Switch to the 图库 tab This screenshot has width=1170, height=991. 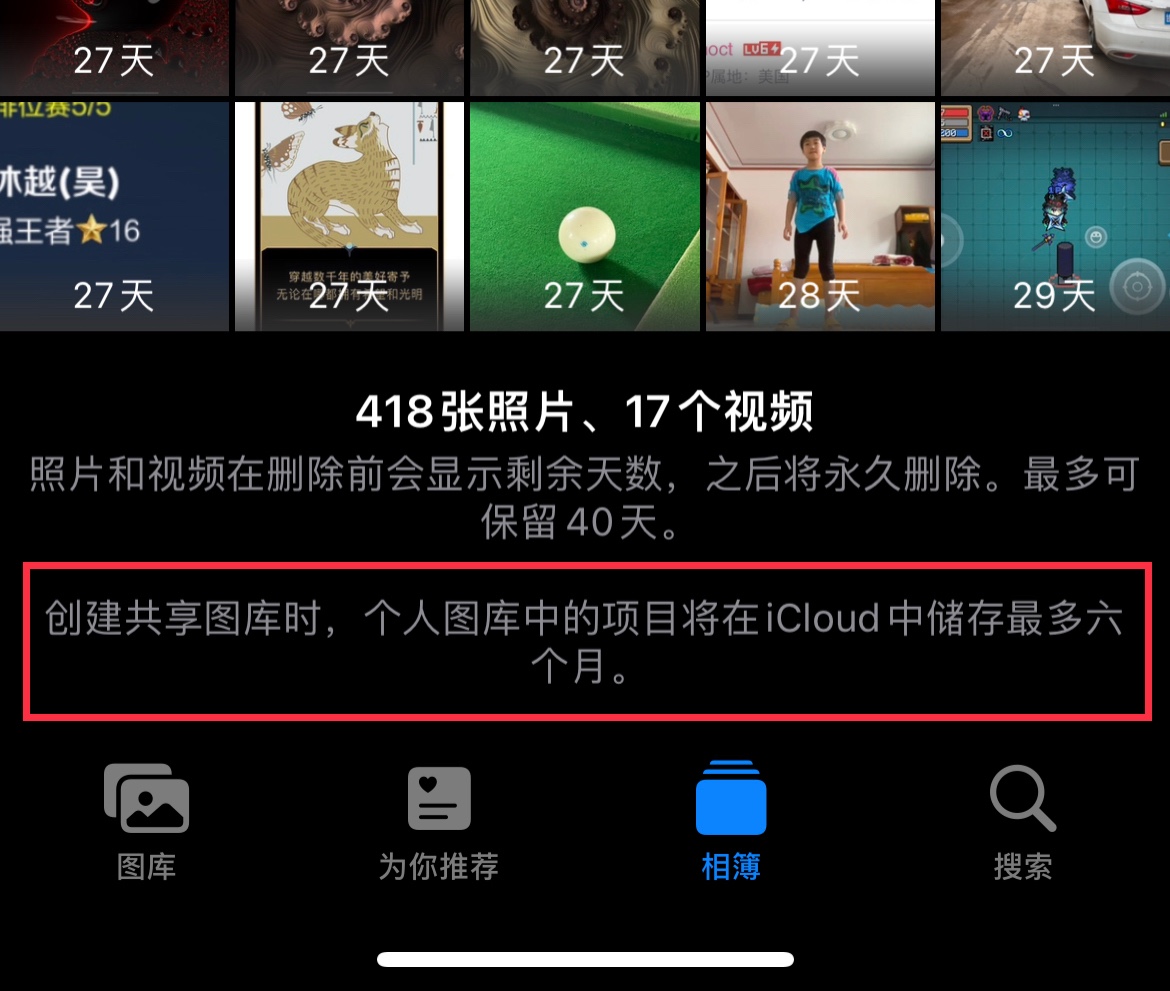[x=146, y=822]
